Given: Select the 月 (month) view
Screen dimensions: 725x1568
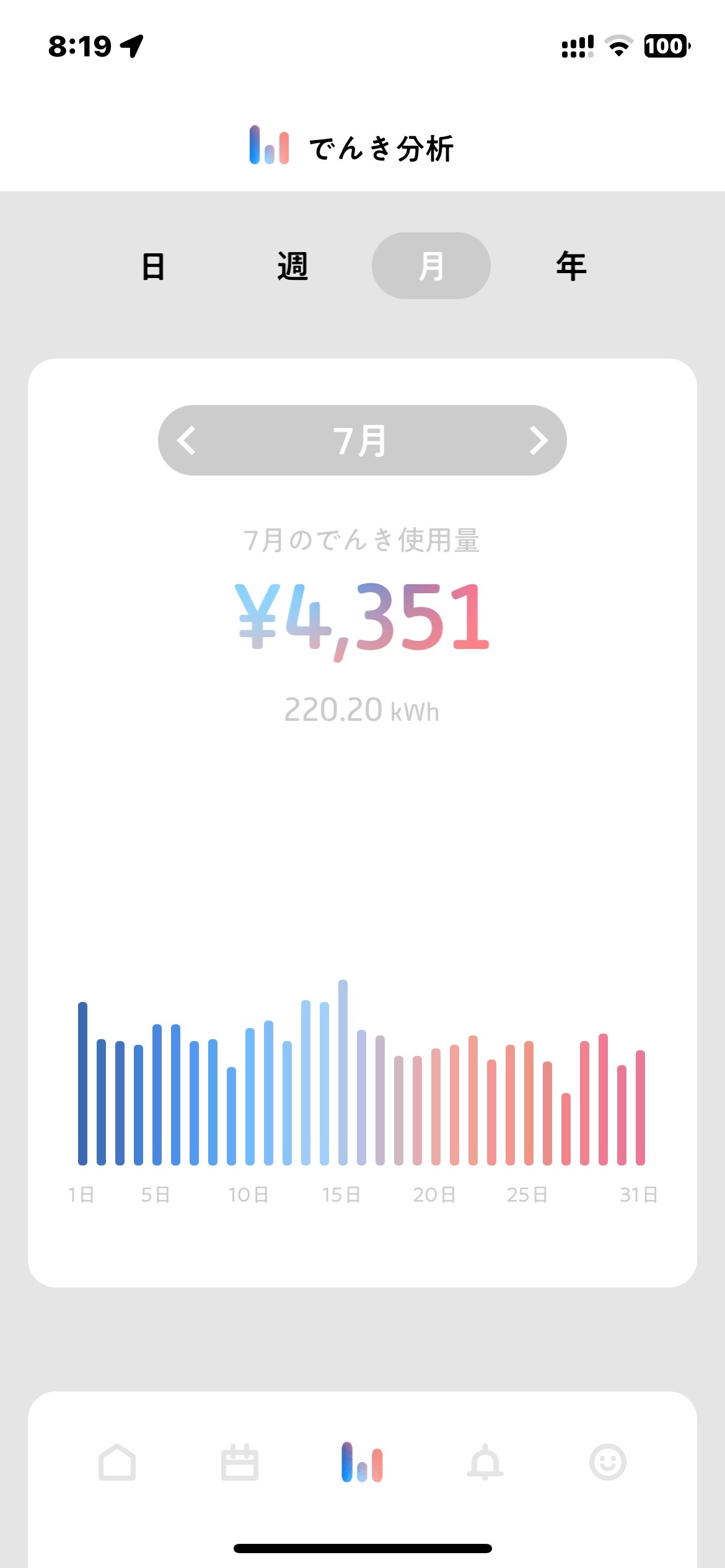Looking at the screenshot, I should coord(431,266).
